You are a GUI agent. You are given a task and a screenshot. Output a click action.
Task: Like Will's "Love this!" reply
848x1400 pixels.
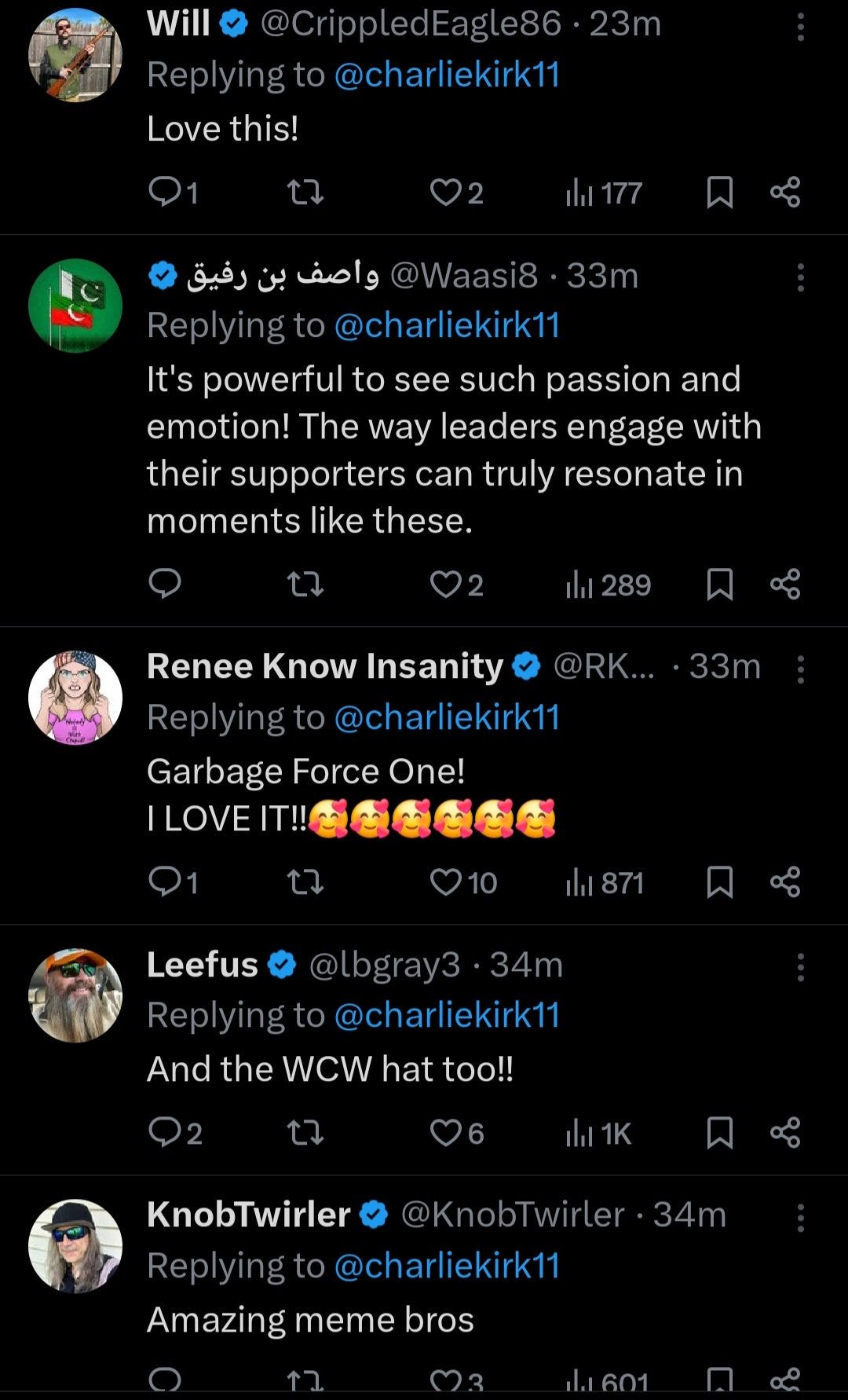coord(446,192)
